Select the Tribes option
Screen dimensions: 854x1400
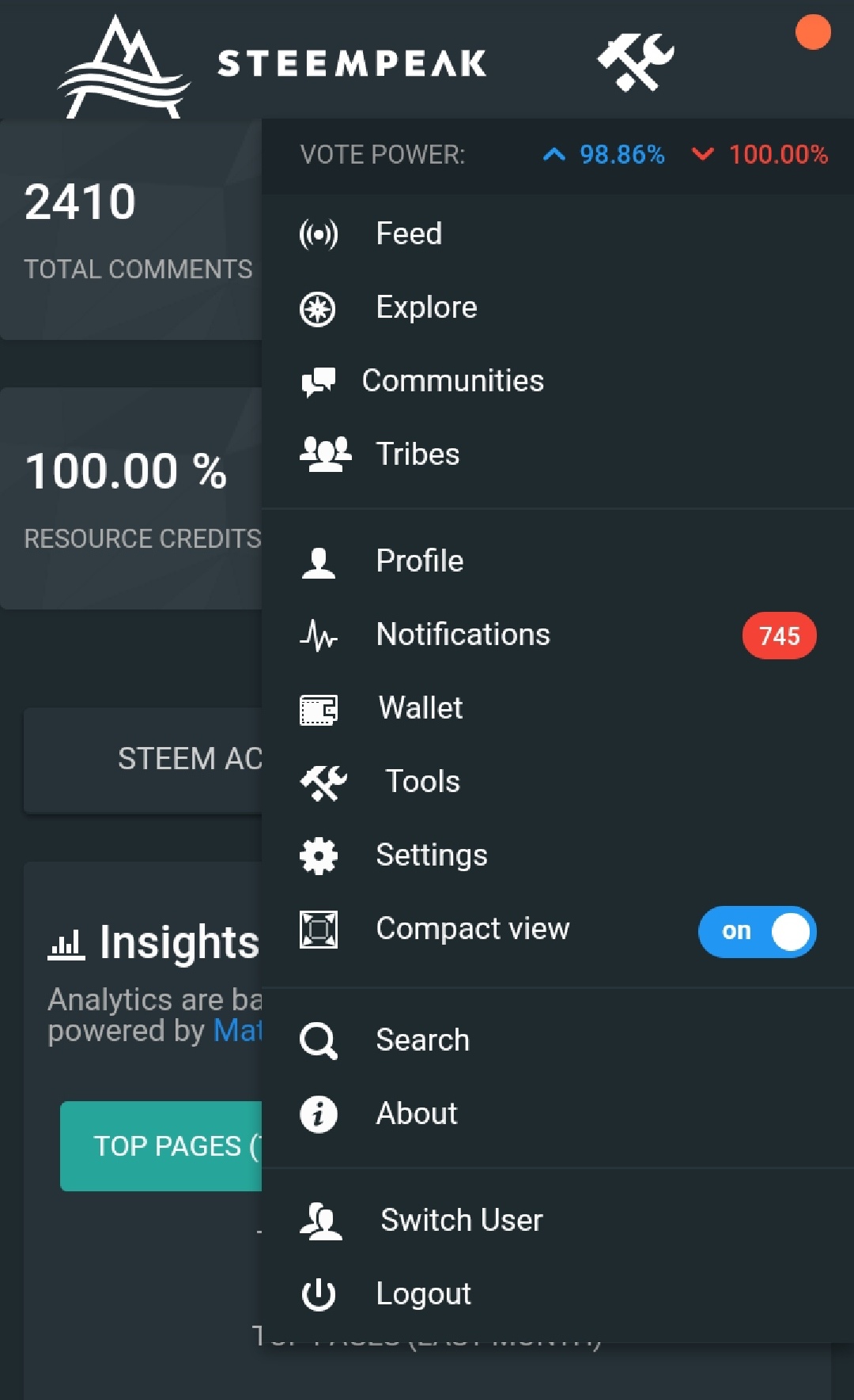pos(418,455)
